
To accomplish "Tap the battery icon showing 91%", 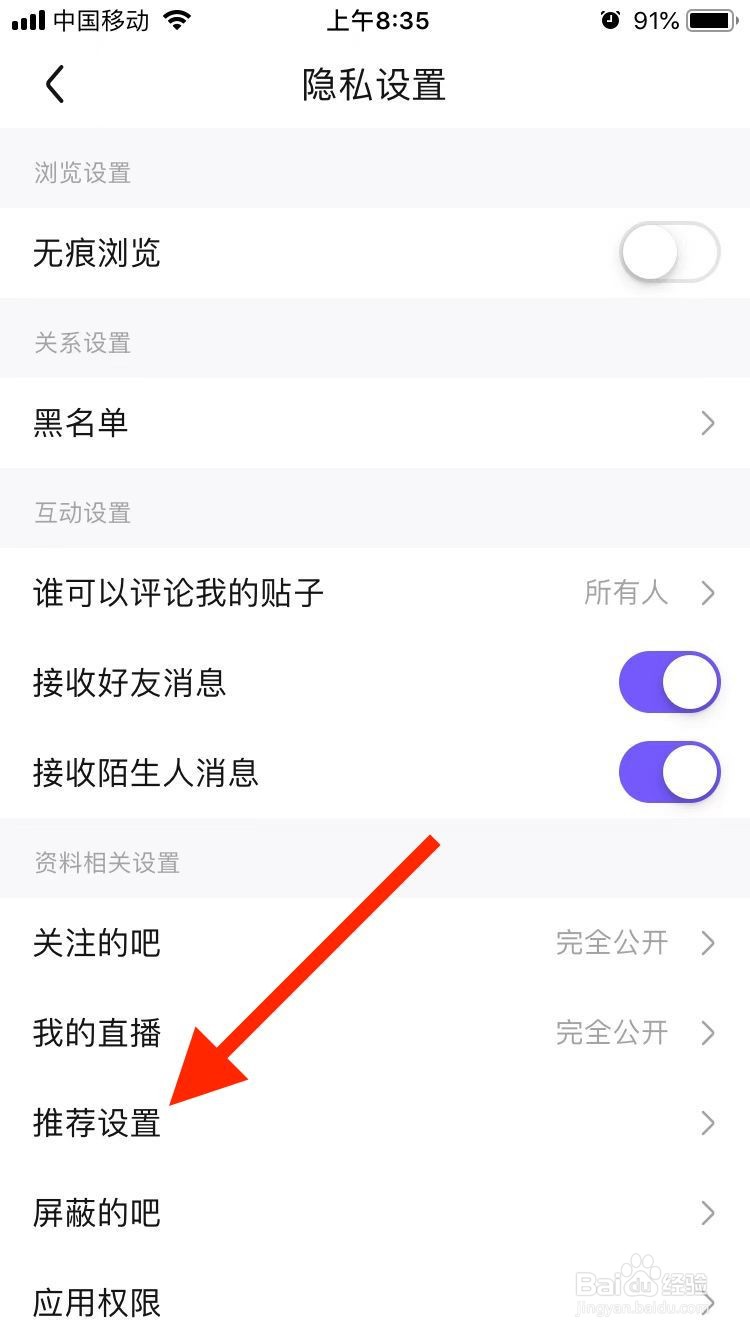I will 712,18.
